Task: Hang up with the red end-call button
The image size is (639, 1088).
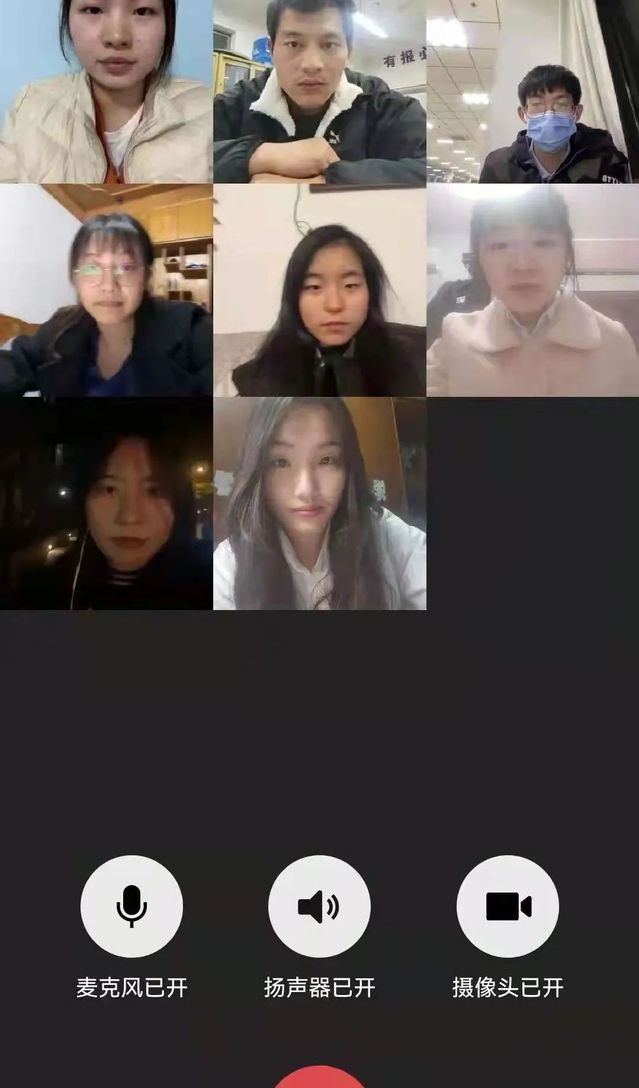Action: coord(319,1078)
